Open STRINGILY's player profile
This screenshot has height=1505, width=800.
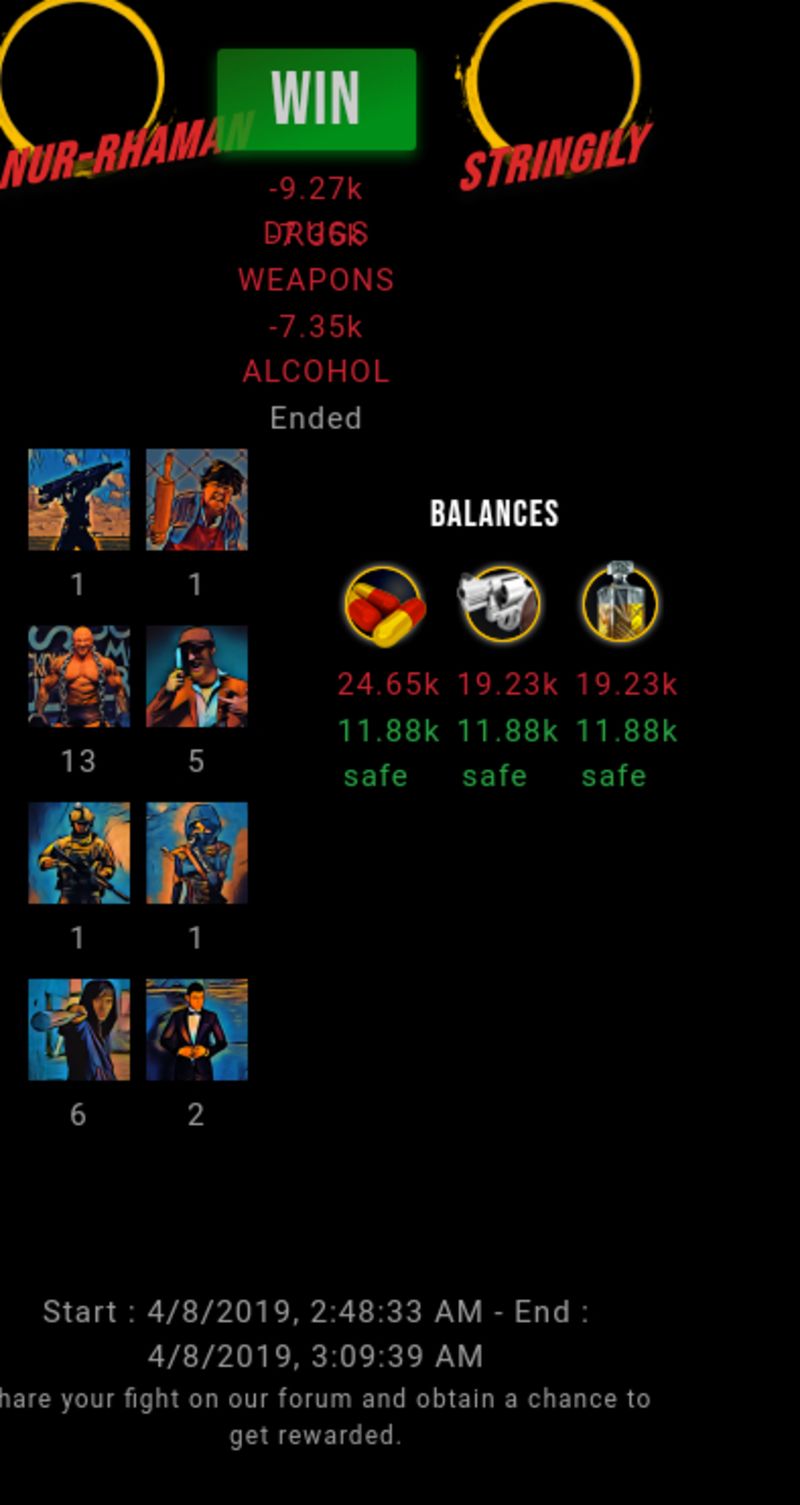coord(555,155)
